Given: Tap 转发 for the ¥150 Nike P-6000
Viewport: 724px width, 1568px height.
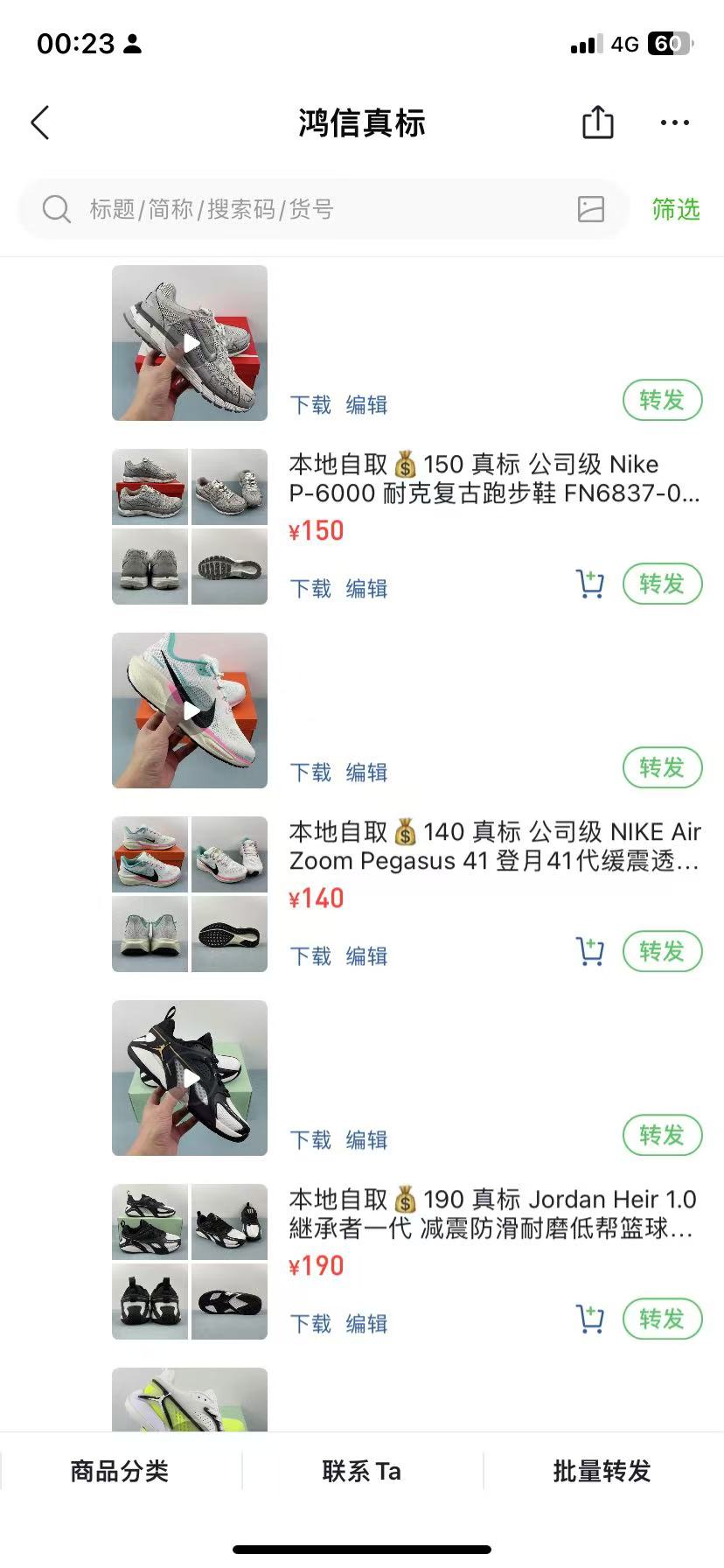Looking at the screenshot, I should 662,584.
